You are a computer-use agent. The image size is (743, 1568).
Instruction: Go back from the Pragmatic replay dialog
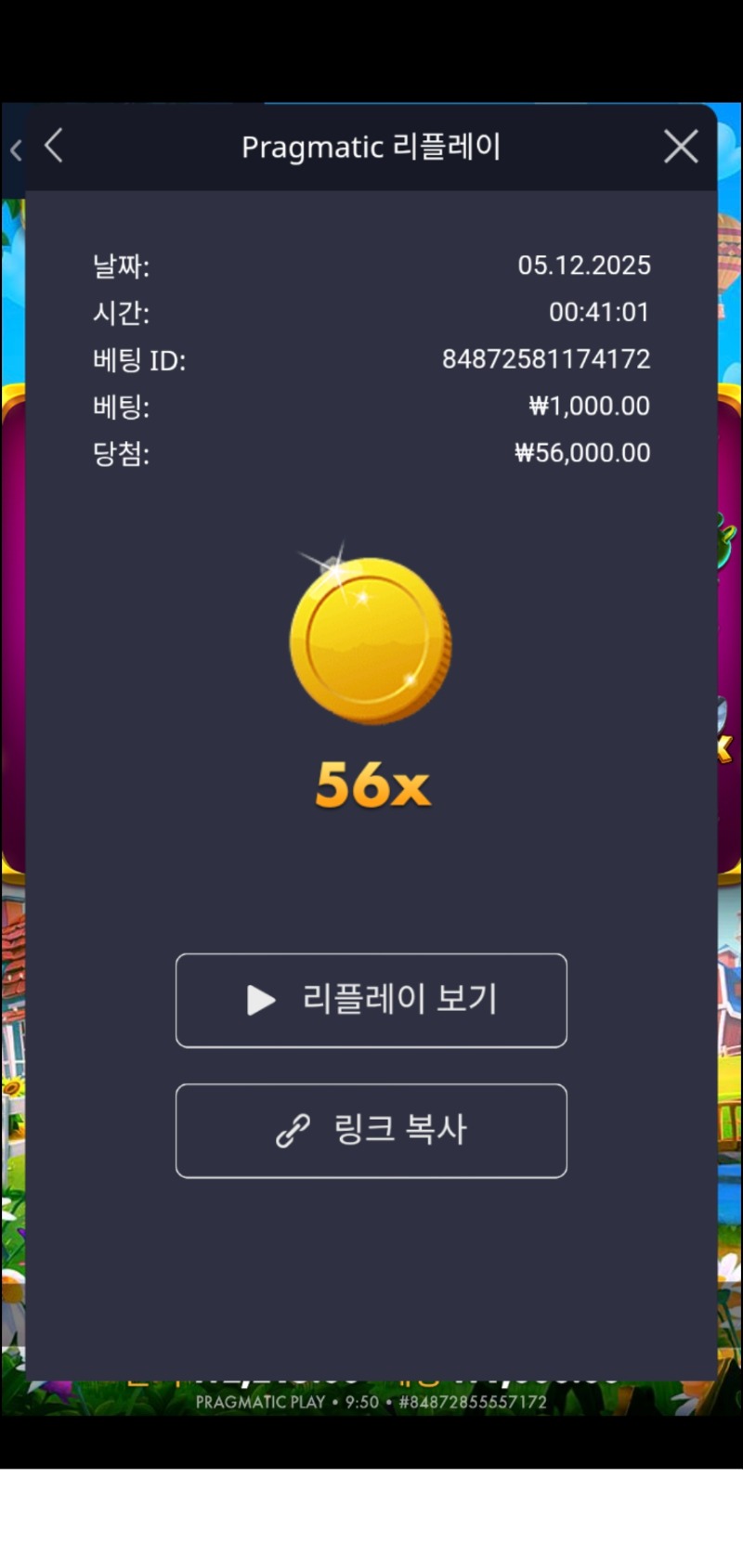[x=54, y=146]
